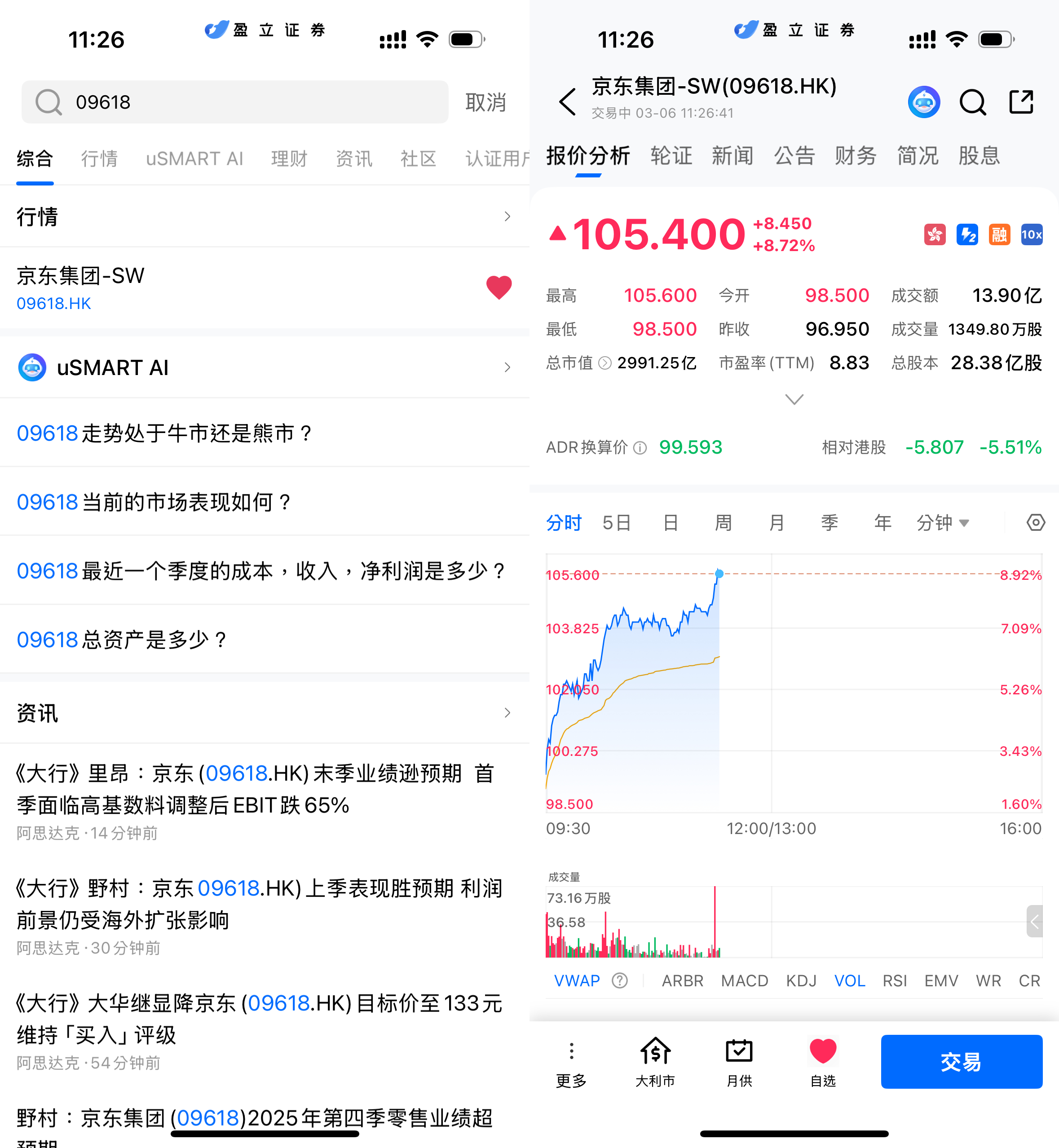Switch to the 理财 tab

[x=289, y=159]
